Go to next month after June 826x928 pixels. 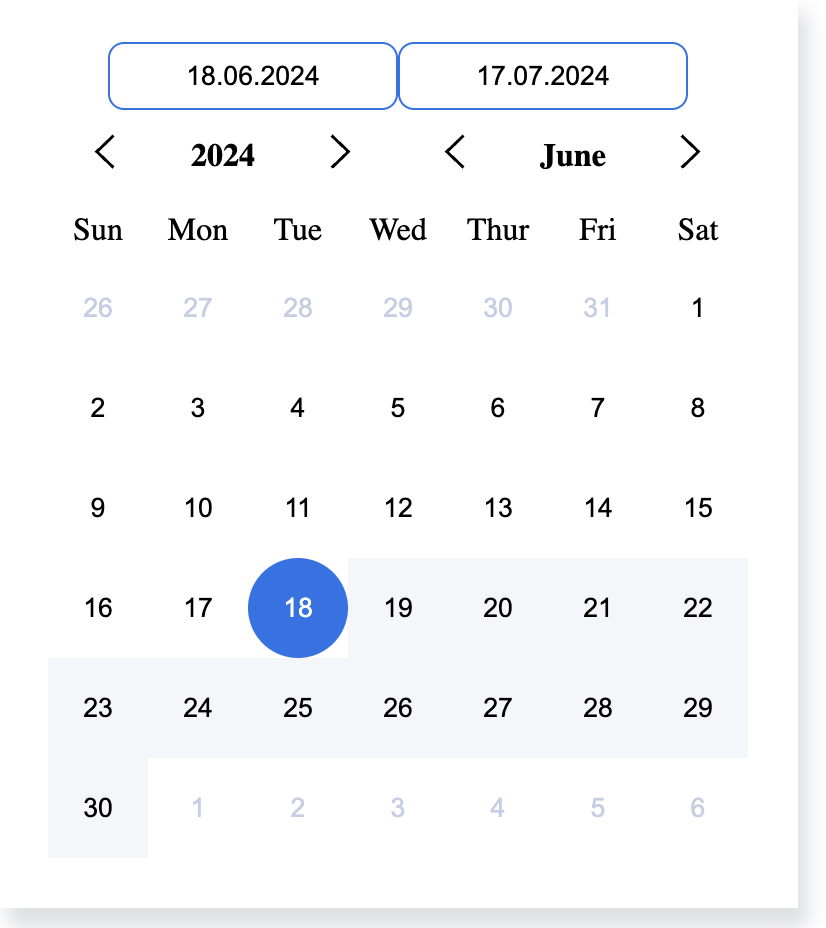click(x=690, y=153)
